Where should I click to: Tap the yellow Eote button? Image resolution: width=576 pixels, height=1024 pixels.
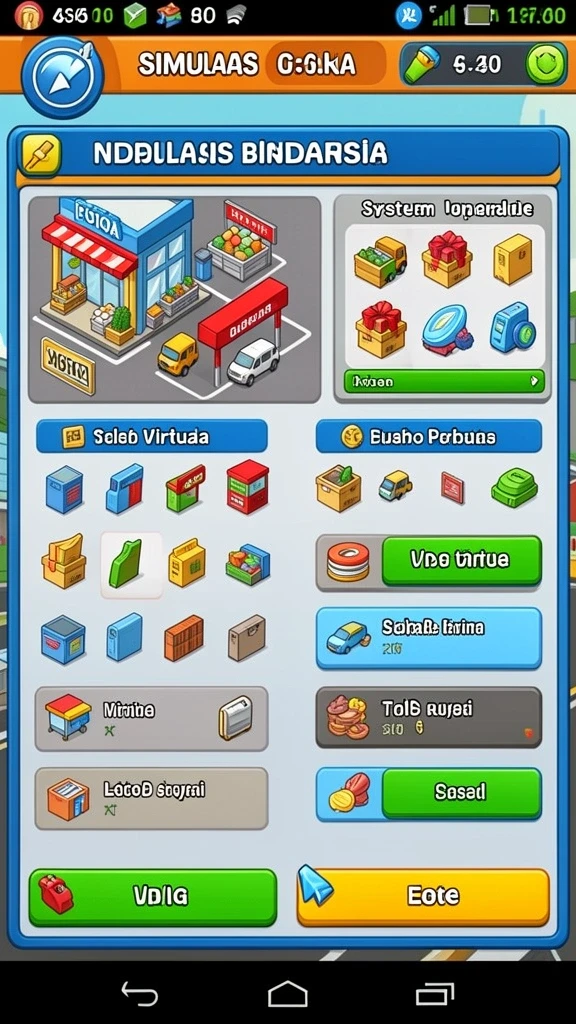[423, 897]
